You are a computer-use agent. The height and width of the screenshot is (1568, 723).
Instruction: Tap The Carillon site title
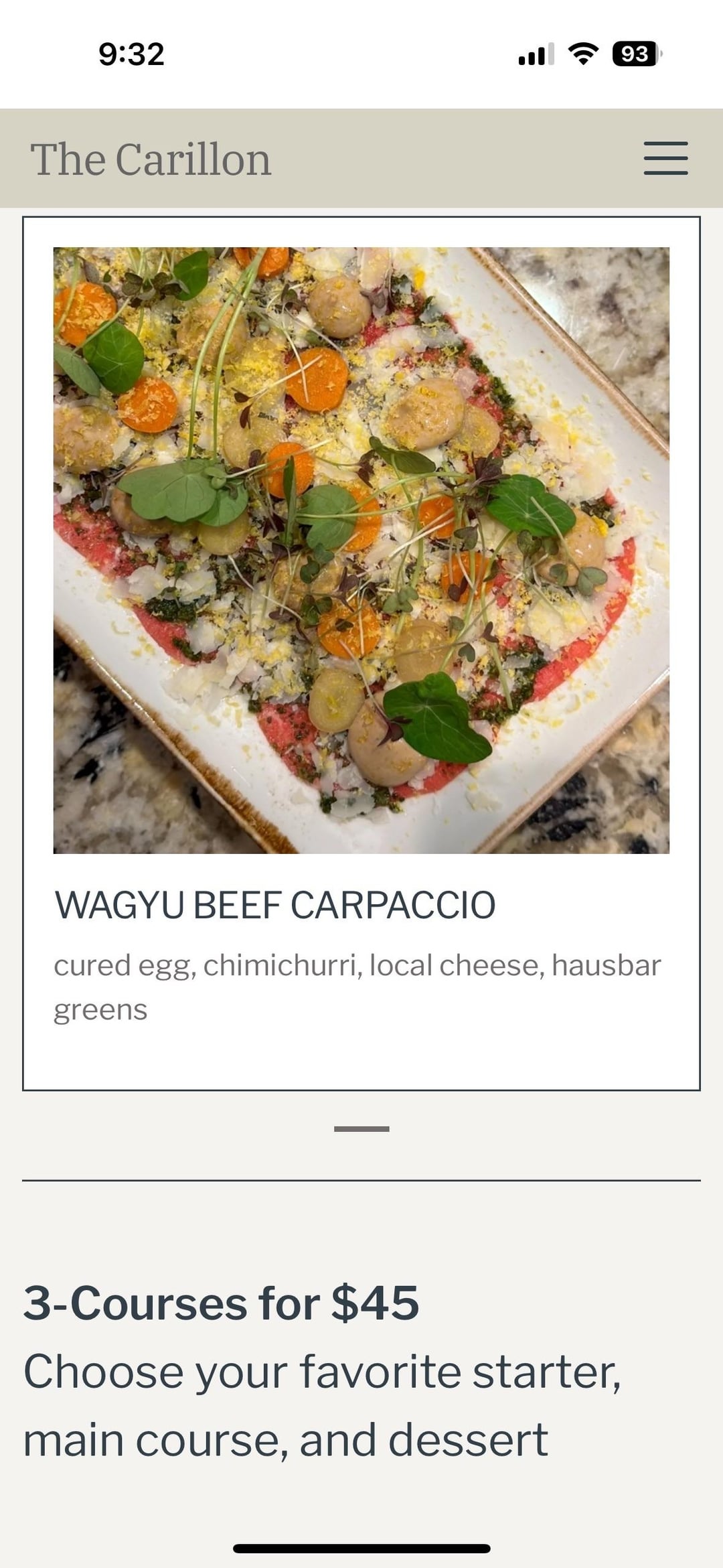(x=151, y=159)
